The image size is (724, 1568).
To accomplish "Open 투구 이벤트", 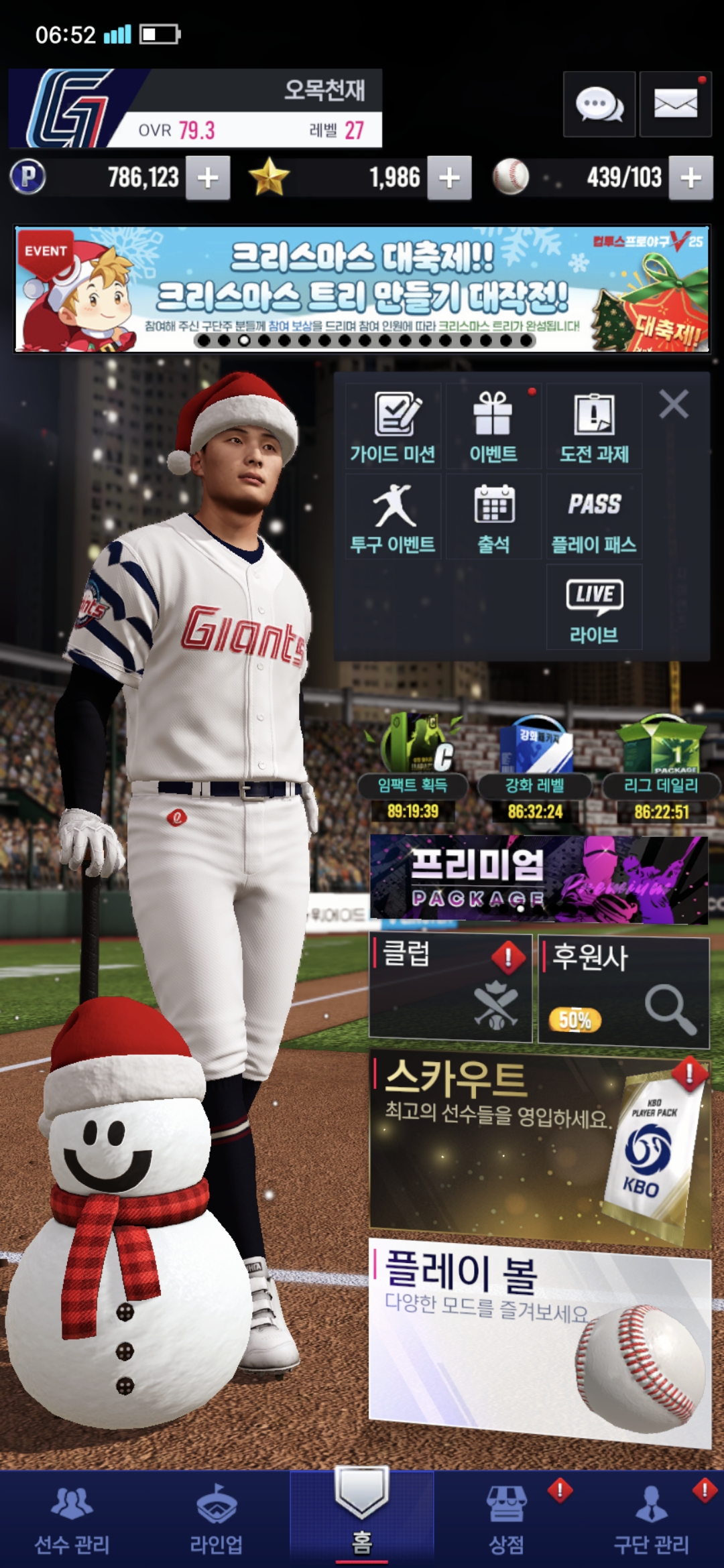I will coord(393,517).
